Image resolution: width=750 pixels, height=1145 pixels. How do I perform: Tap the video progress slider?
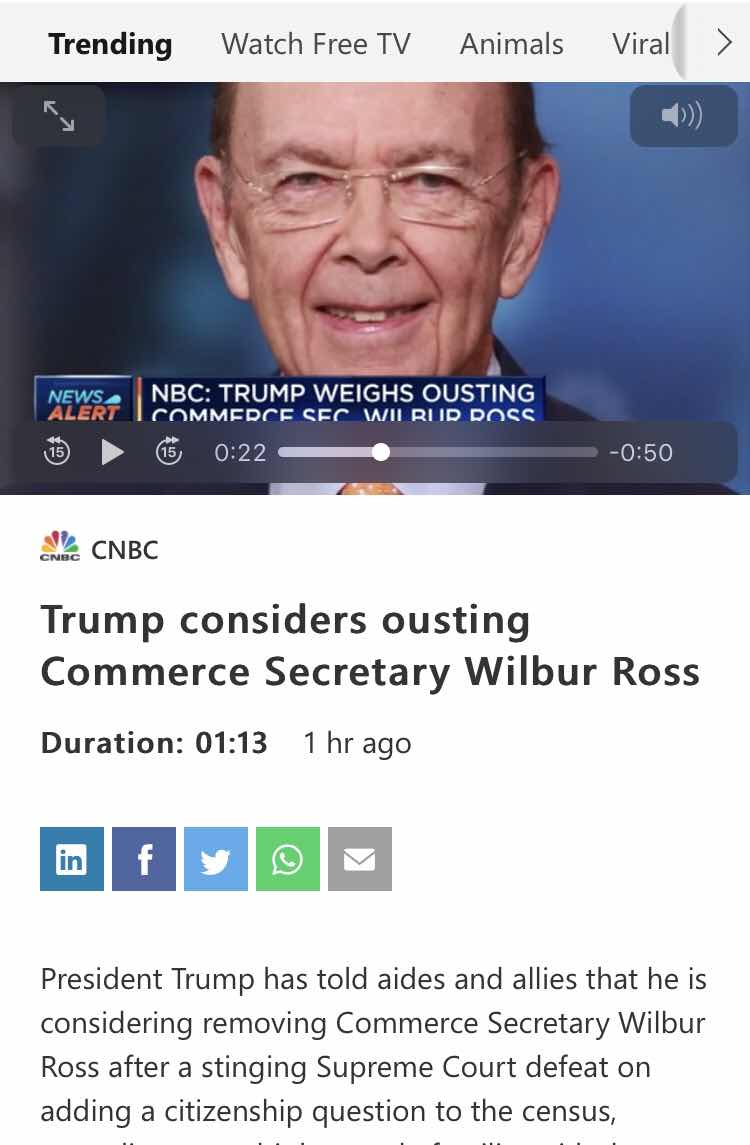coord(437,452)
